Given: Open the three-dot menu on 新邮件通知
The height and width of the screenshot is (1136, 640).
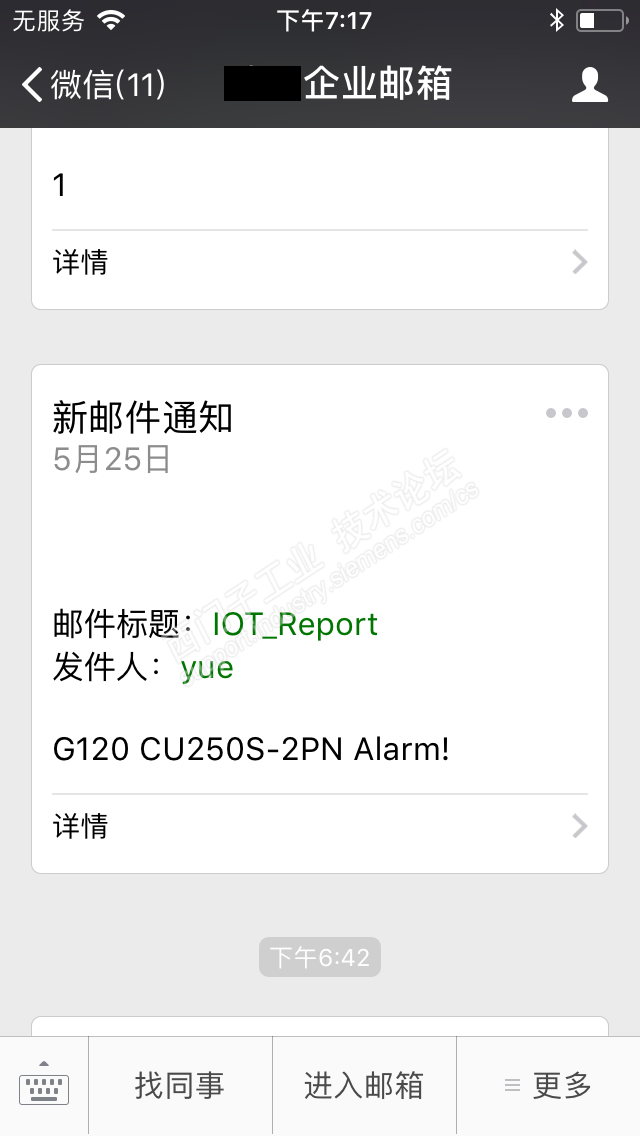Looking at the screenshot, I should click(x=566, y=413).
